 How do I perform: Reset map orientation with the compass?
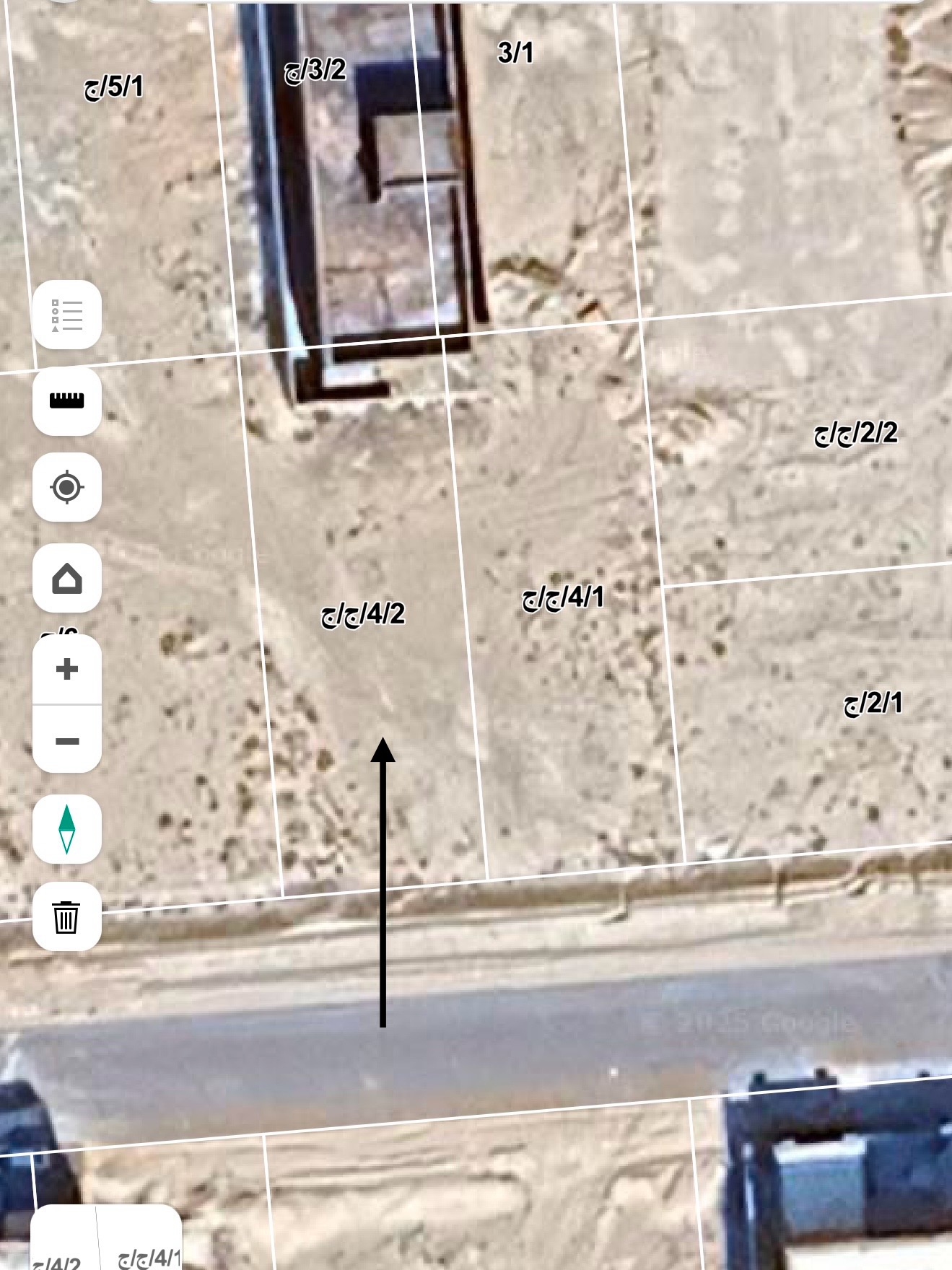click(67, 829)
